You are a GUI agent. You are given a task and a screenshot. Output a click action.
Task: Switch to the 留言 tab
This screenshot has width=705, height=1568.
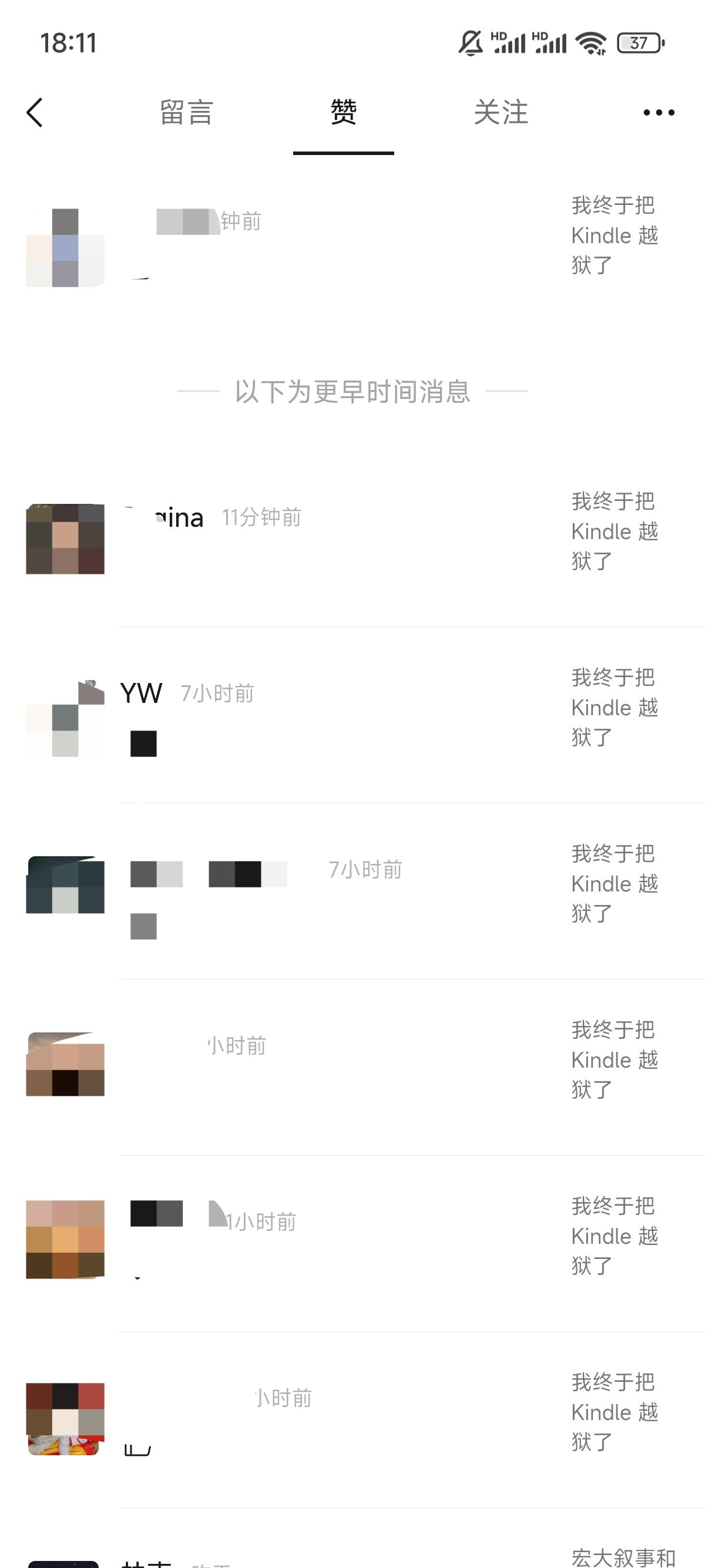186,113
